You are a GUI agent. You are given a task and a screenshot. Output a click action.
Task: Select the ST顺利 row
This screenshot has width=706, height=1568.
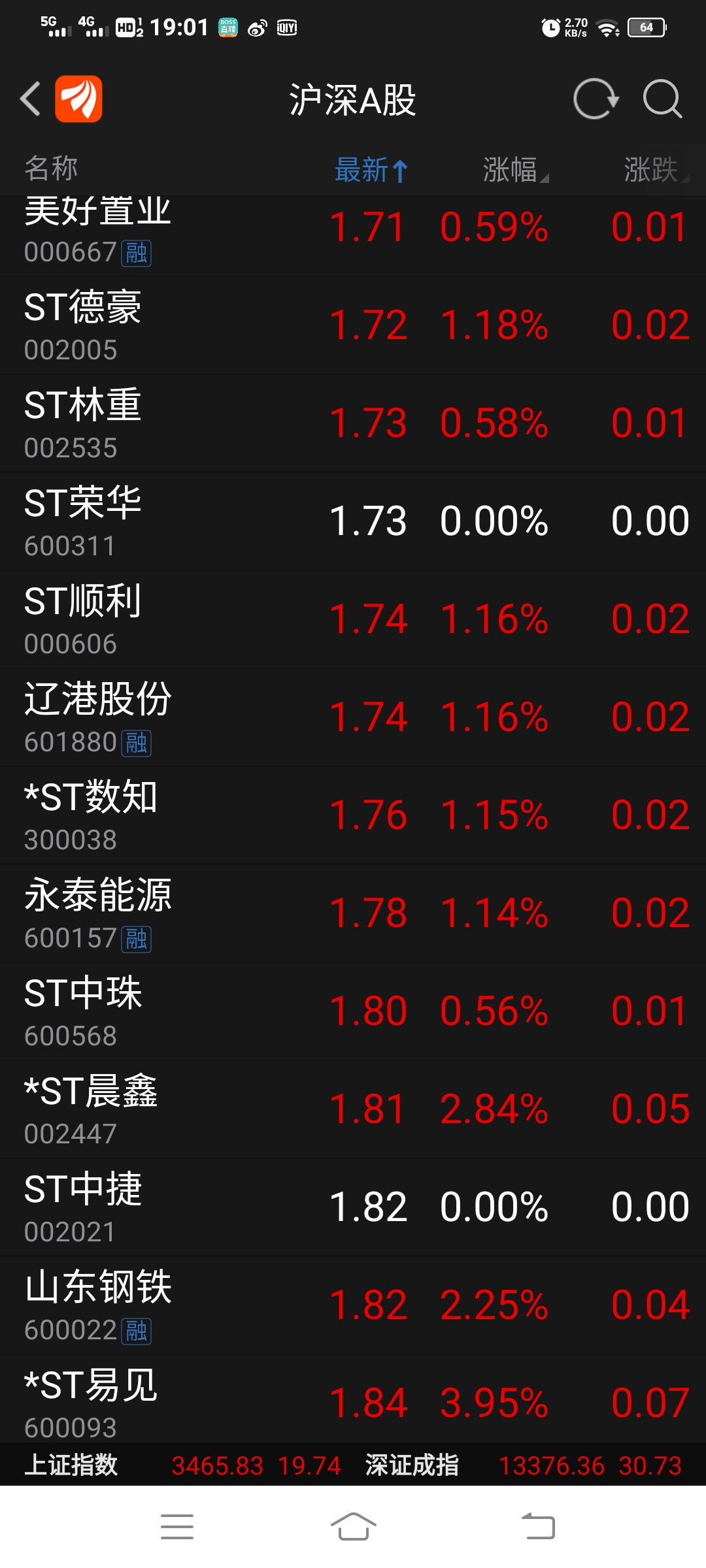point(353,619)
